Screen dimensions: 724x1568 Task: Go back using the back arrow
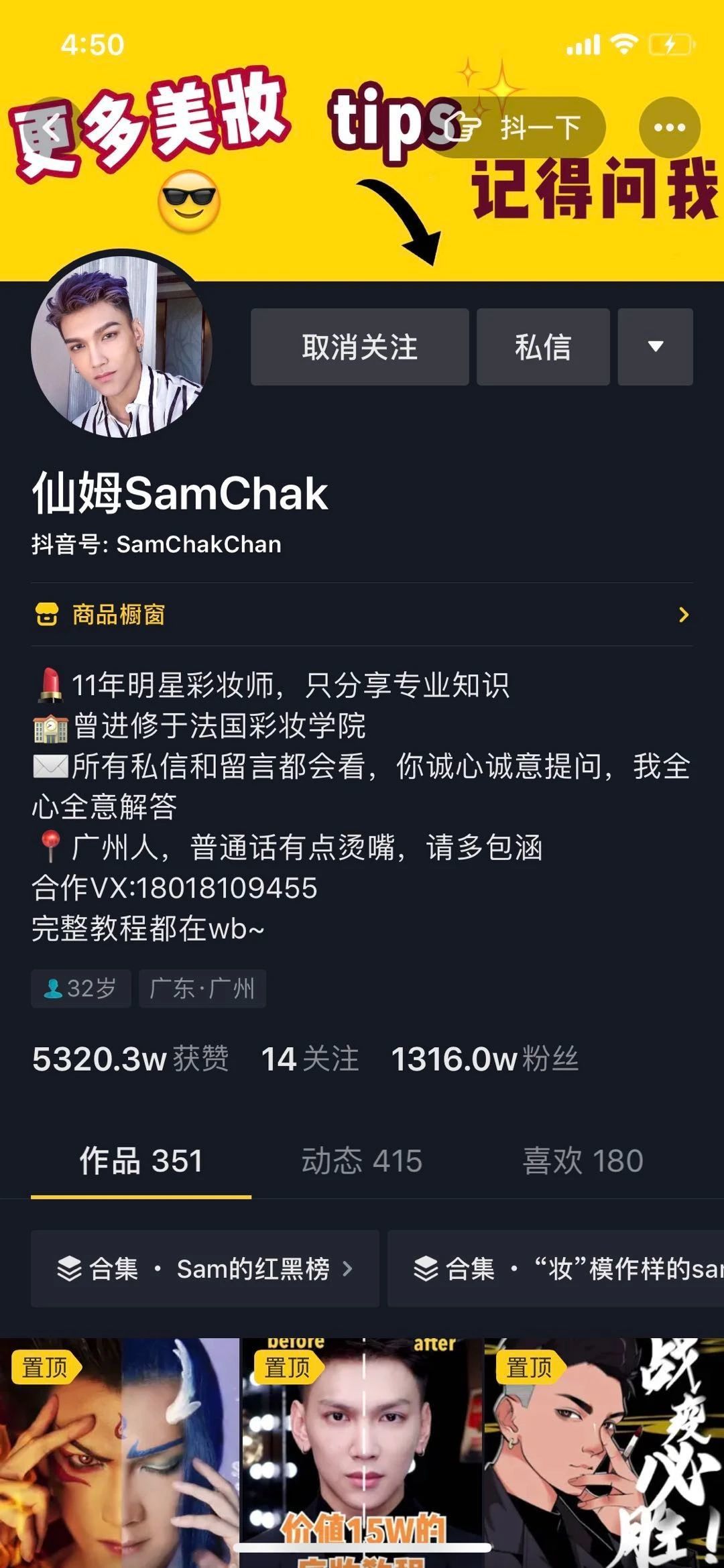52,129
